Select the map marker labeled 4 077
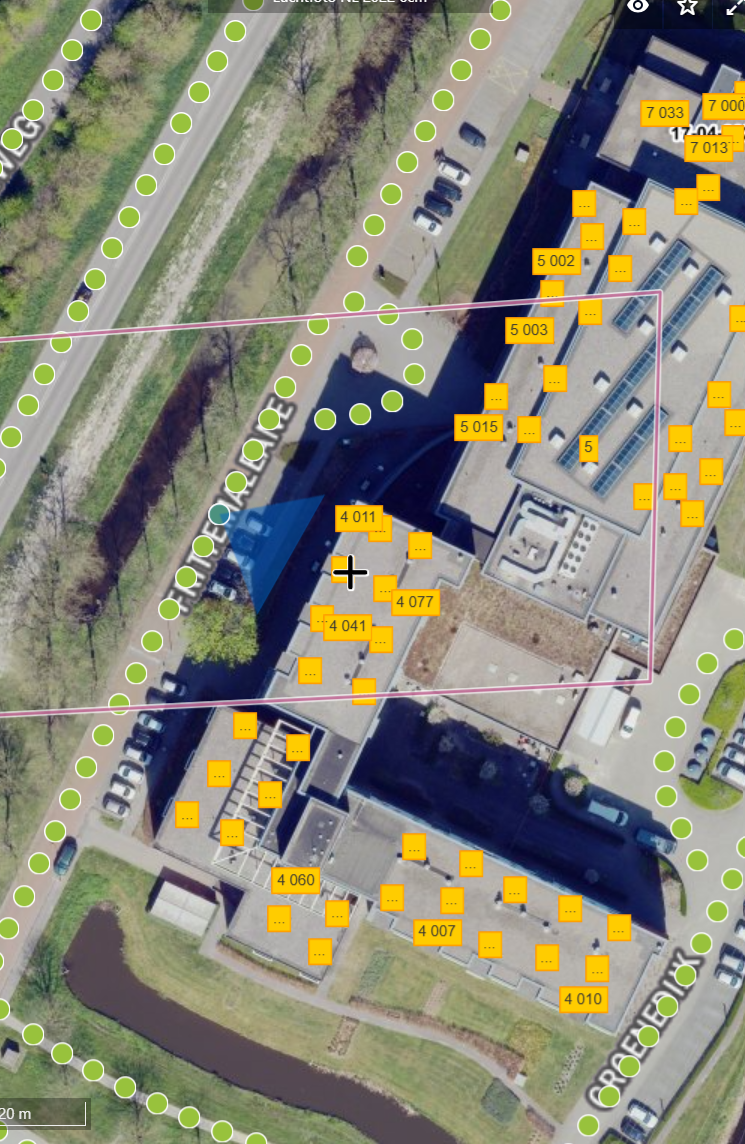 415,601
